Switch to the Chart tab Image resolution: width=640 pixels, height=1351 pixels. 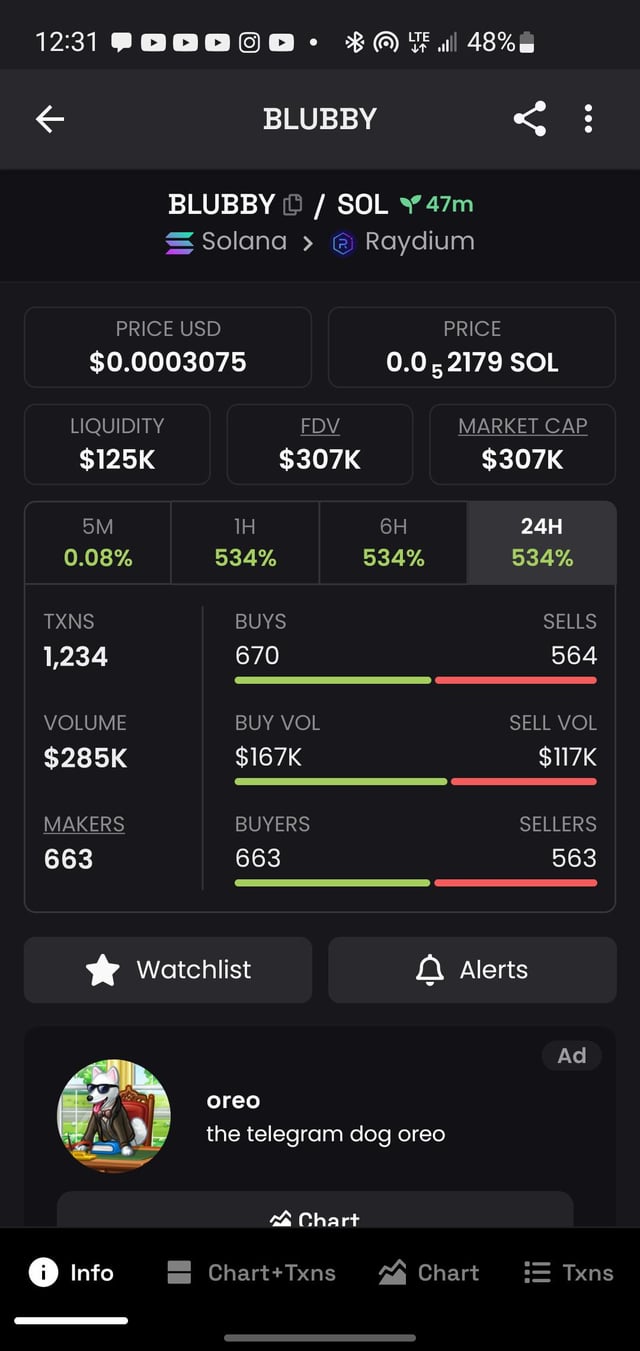[429, 1272]
